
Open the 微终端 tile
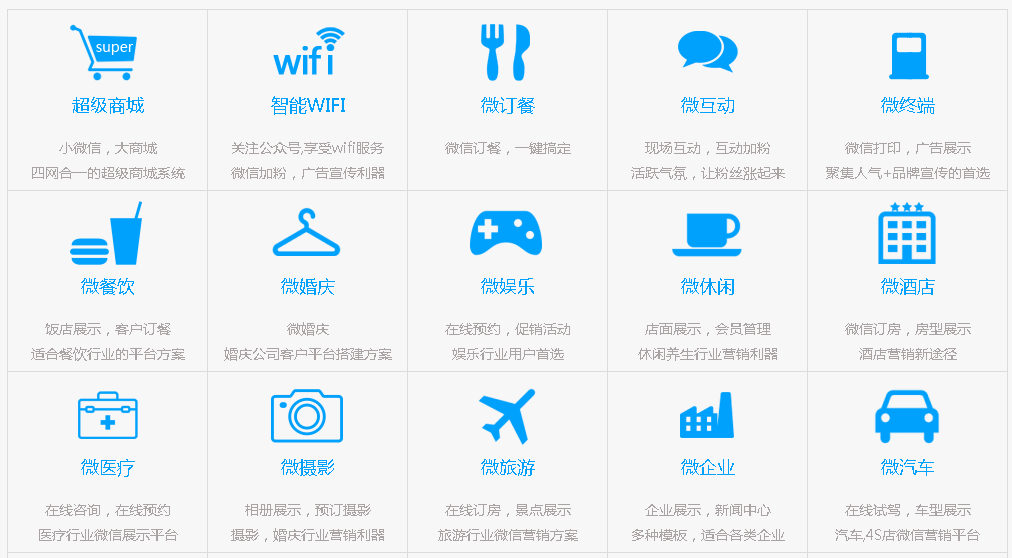(907, 104)
